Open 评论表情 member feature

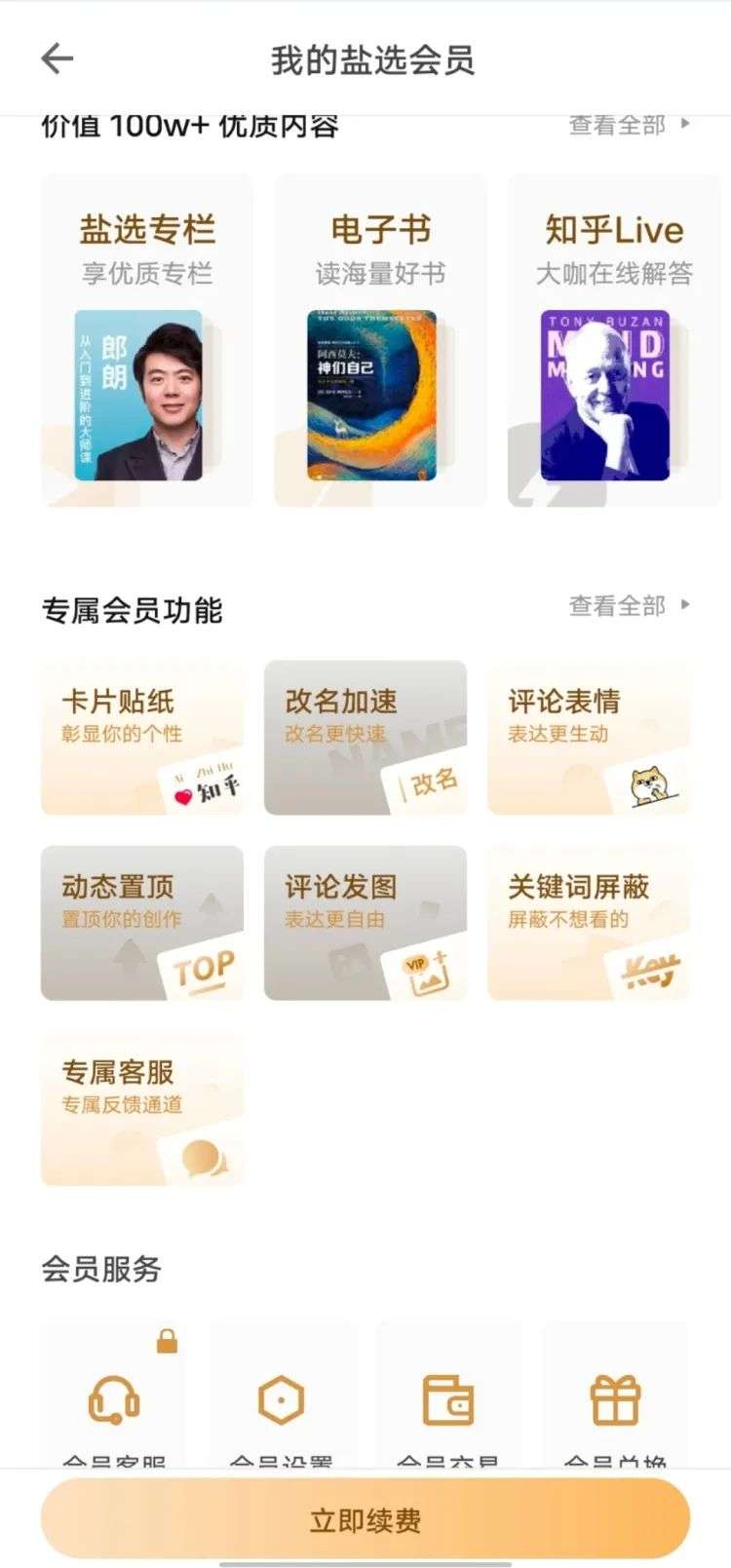point(589,737)
